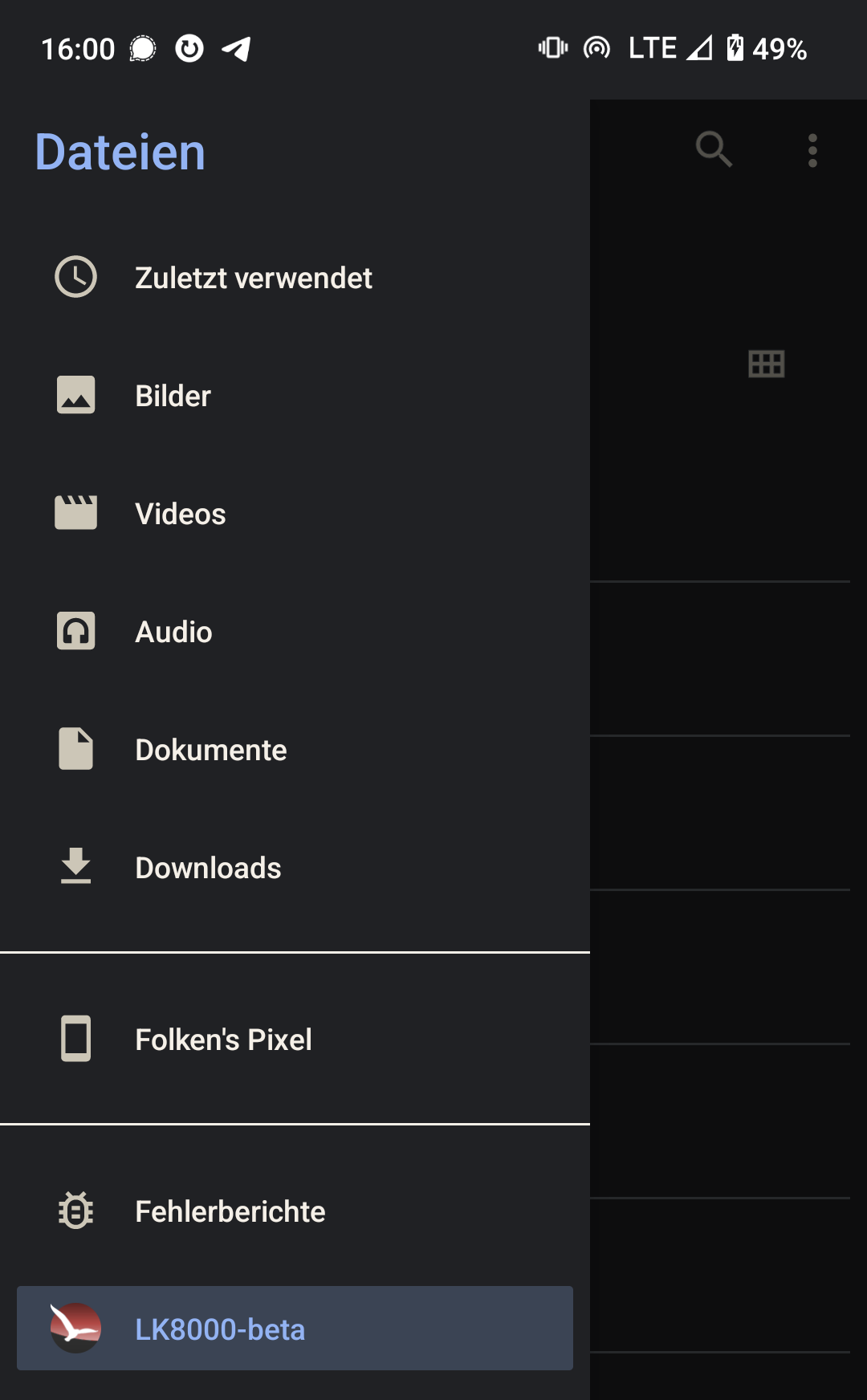Click the Dateien drawer title
Screen dimensions: 867x1400
pyautogui.click(x=119, y=152)
